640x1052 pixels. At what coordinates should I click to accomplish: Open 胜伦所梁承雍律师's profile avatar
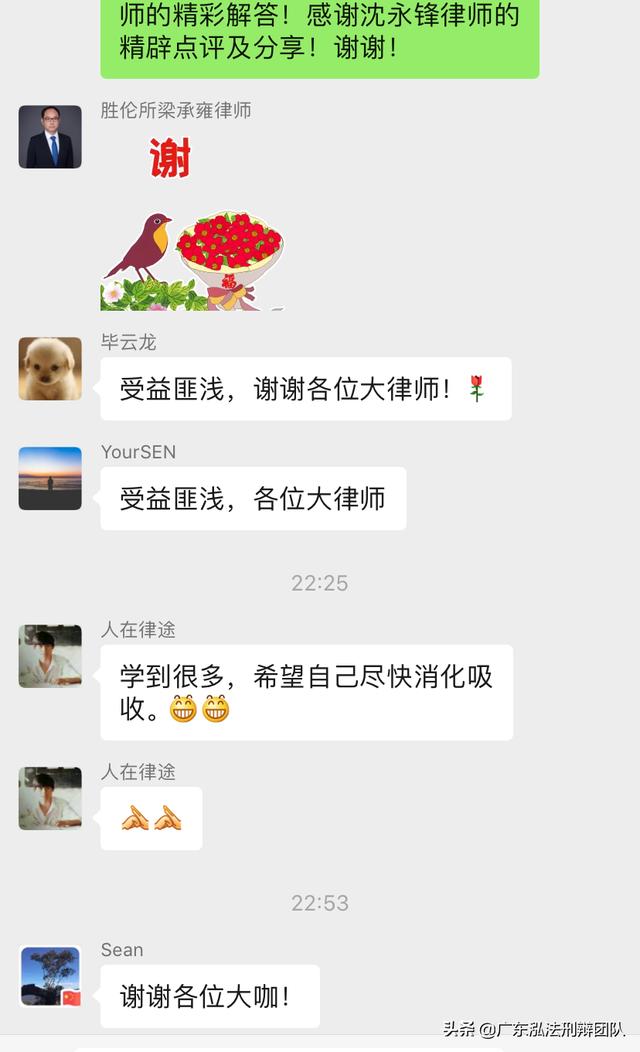click(50, 137)
